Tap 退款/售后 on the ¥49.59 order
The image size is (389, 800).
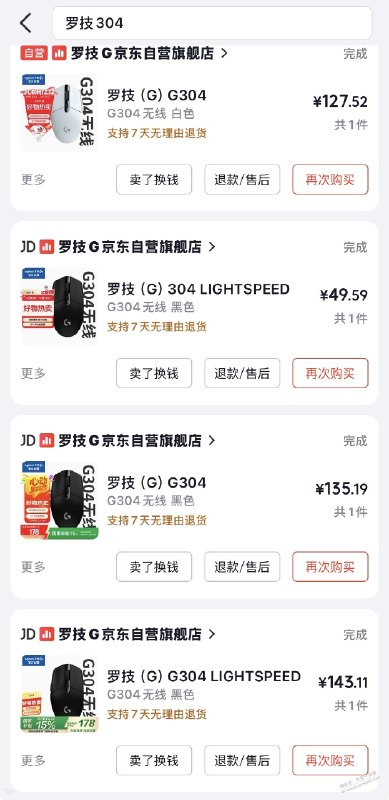242,373
